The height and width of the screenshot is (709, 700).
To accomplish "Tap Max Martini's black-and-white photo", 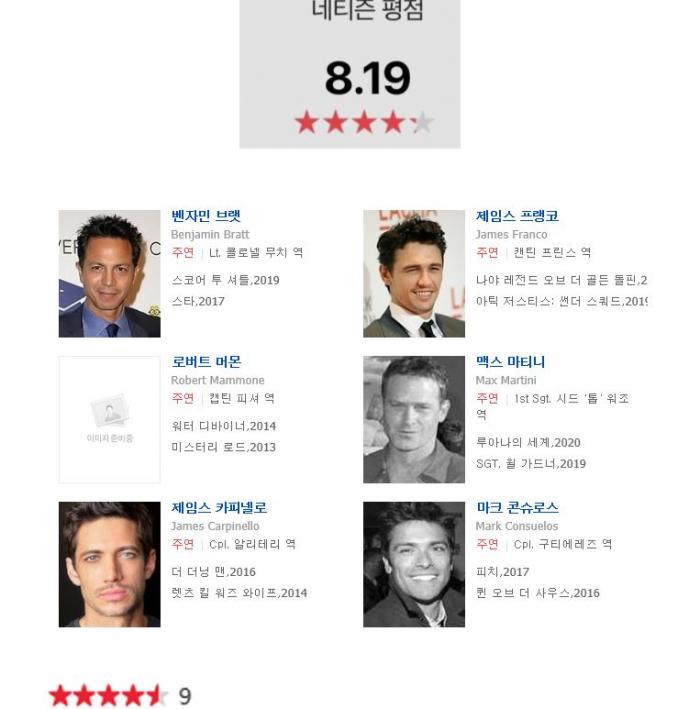I will [x=413, y=419].
